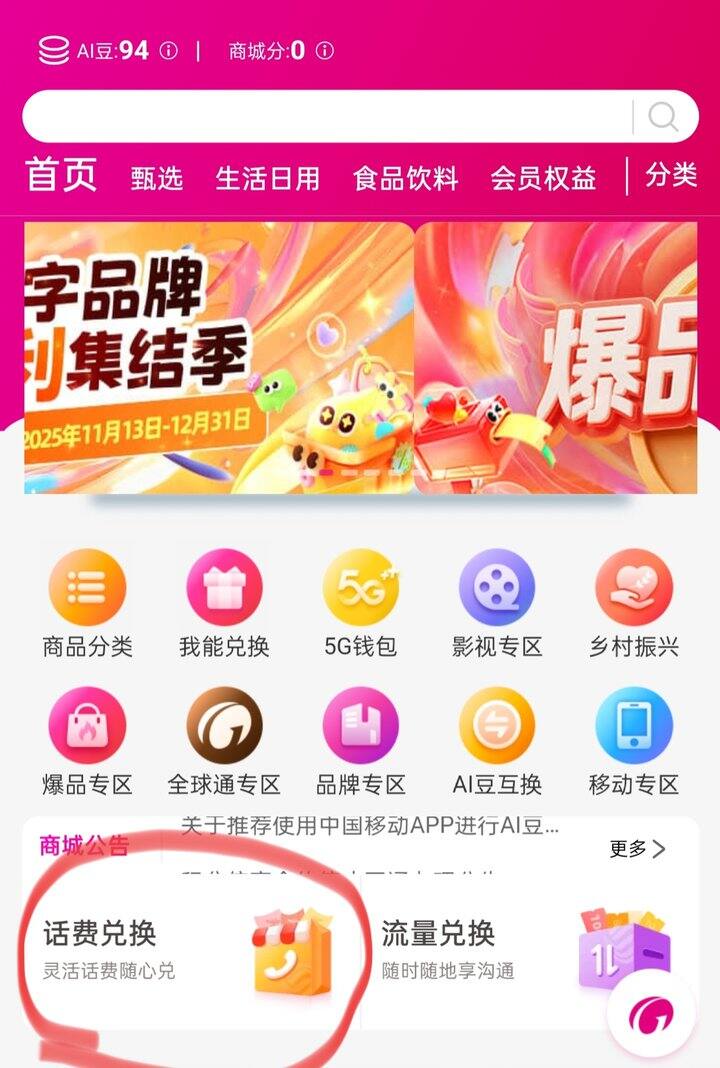Open the 分类 category list
This screenshot has width=720, height=1068.
click(x=671, y=175)
